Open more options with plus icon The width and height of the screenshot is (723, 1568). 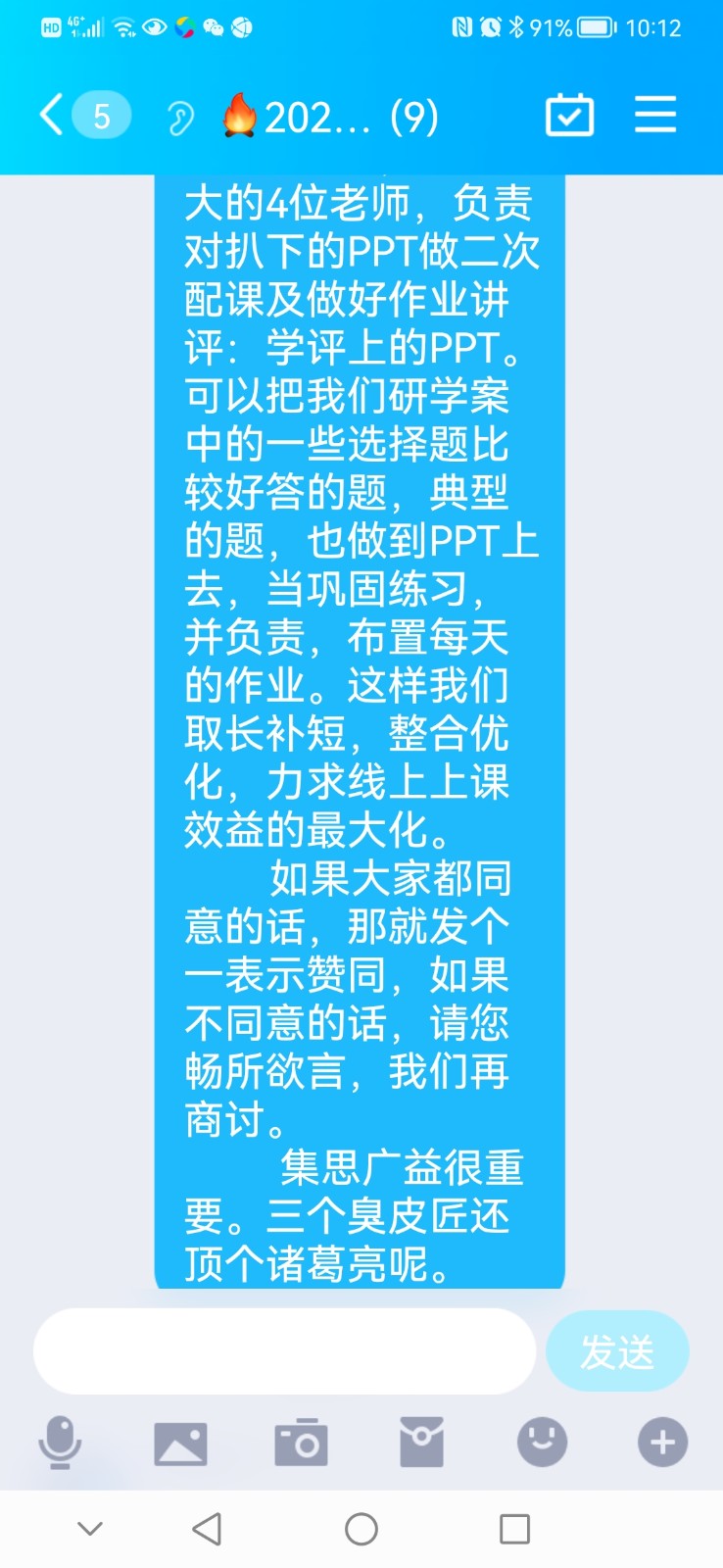[x=662, y=1443]
